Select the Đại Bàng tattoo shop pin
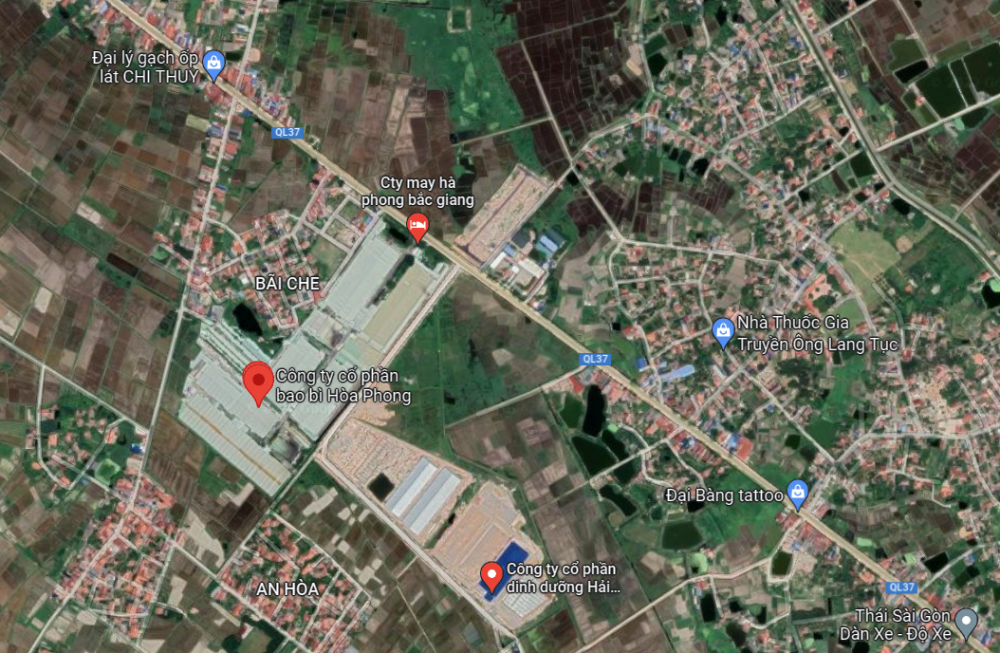 797,493
